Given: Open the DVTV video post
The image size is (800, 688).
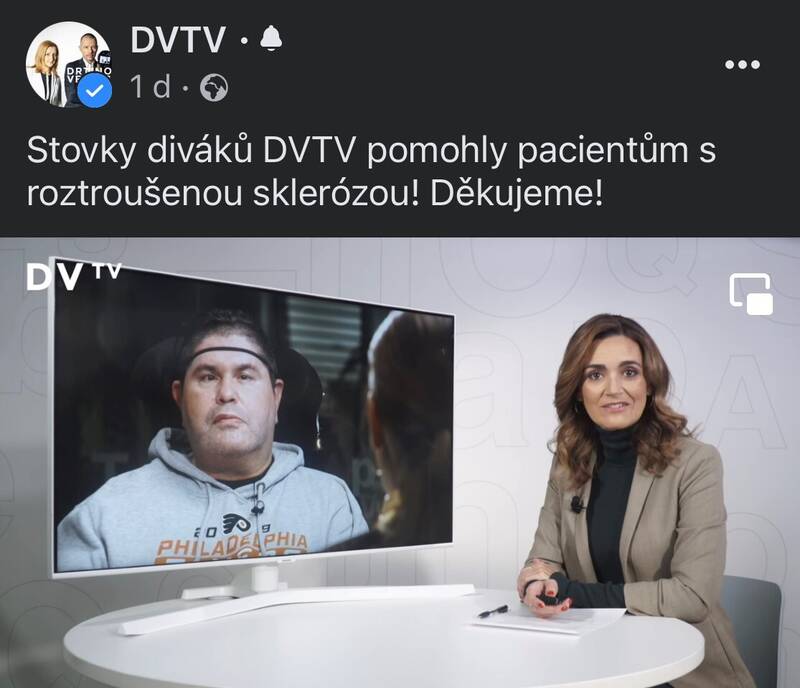Looking at the screenshot, I should pyautogui.click(x=400, y=462).
